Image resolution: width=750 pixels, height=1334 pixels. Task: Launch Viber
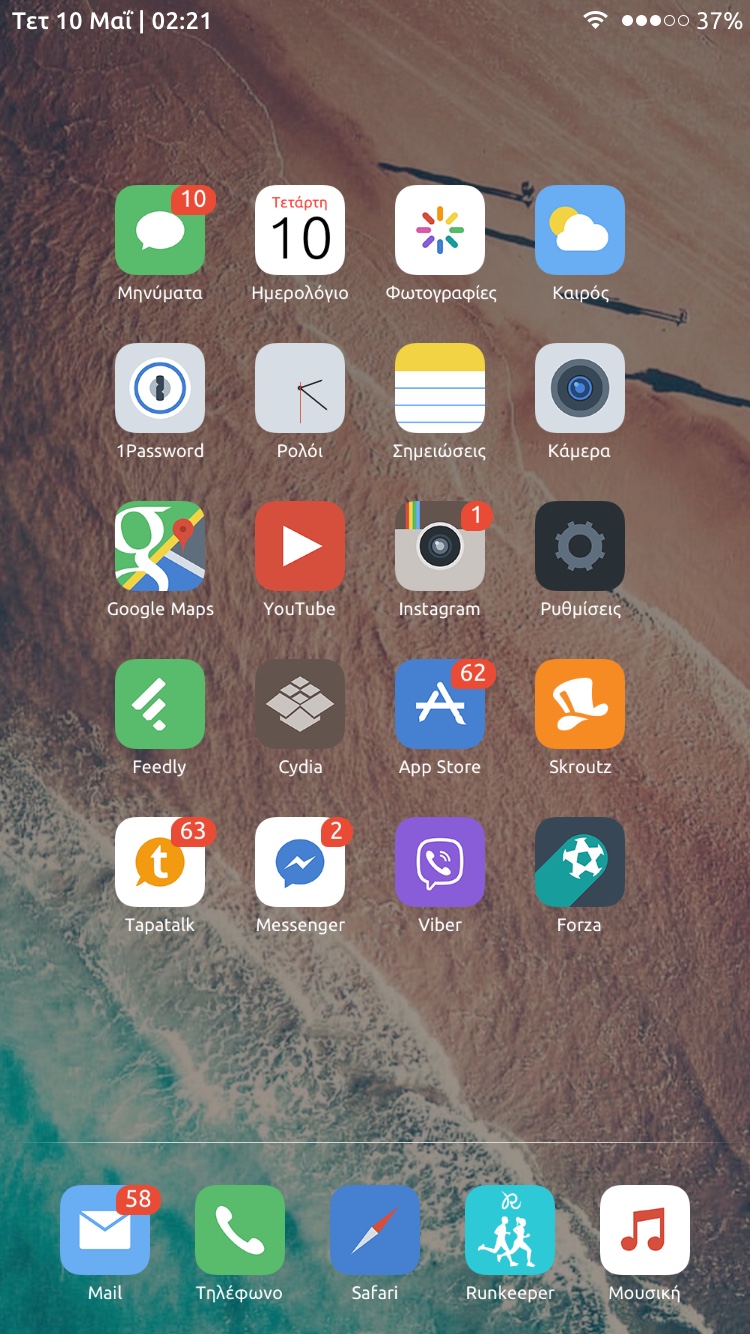tap(440, 862)
